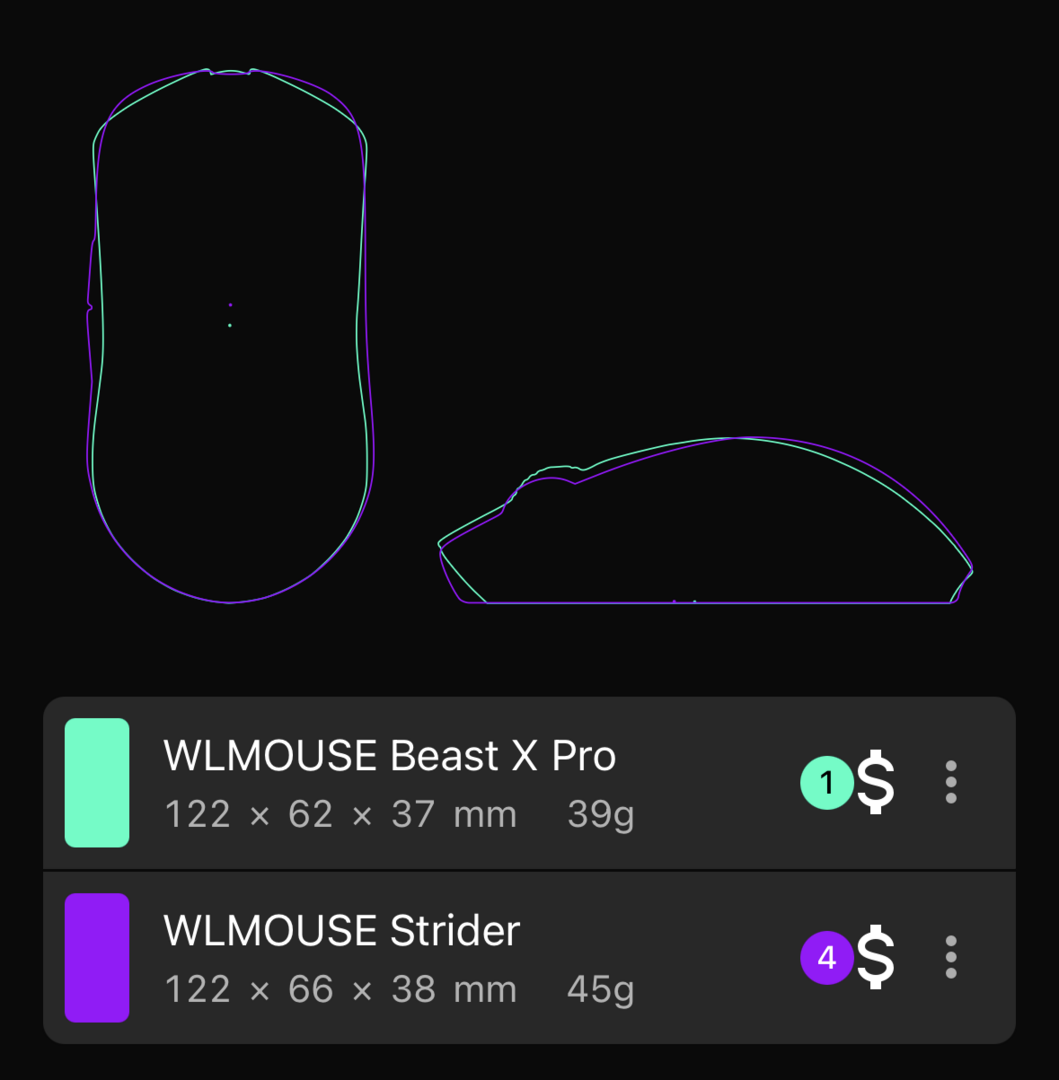The height and width of the screenshot is (1080, 1059).
Task: Open overflow menu for Strider
Action: click(950, 958)
